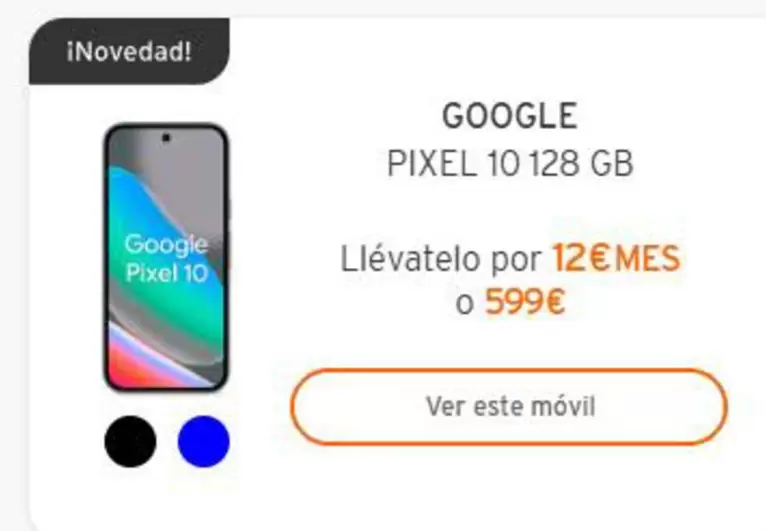Choose the blue color swatch
The height and width of the screenshot is (531, 766).
tap(203, 441)
